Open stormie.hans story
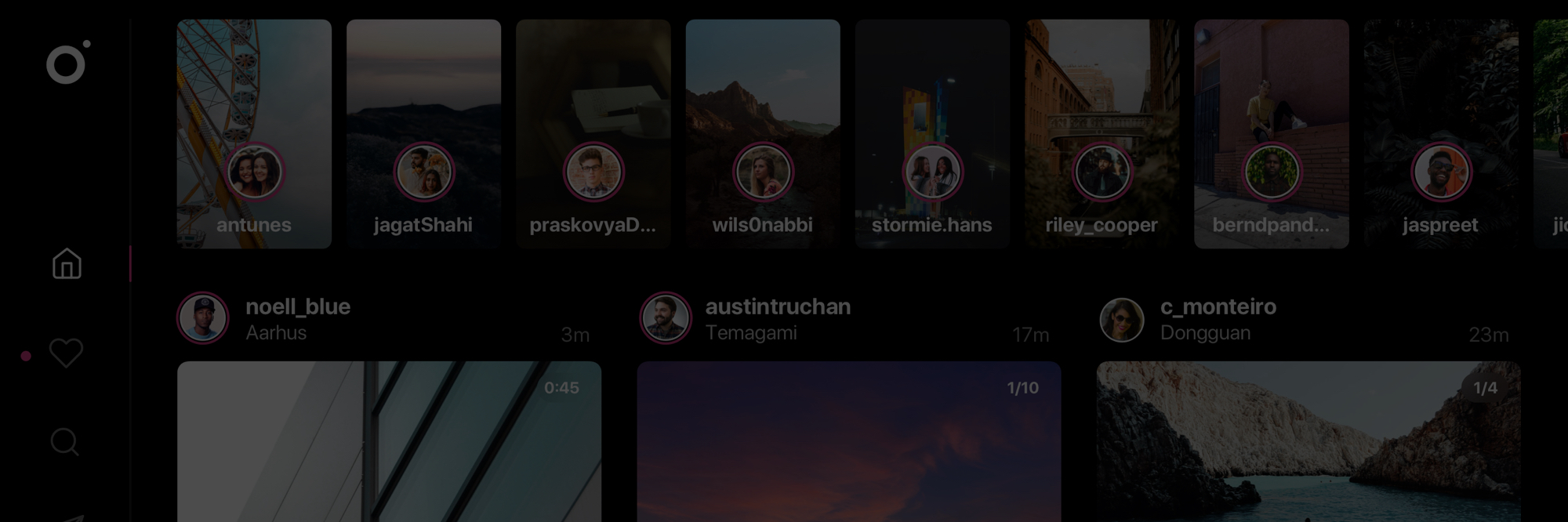The height and width of the screenshot is (522, 1568). coord(932,134)
